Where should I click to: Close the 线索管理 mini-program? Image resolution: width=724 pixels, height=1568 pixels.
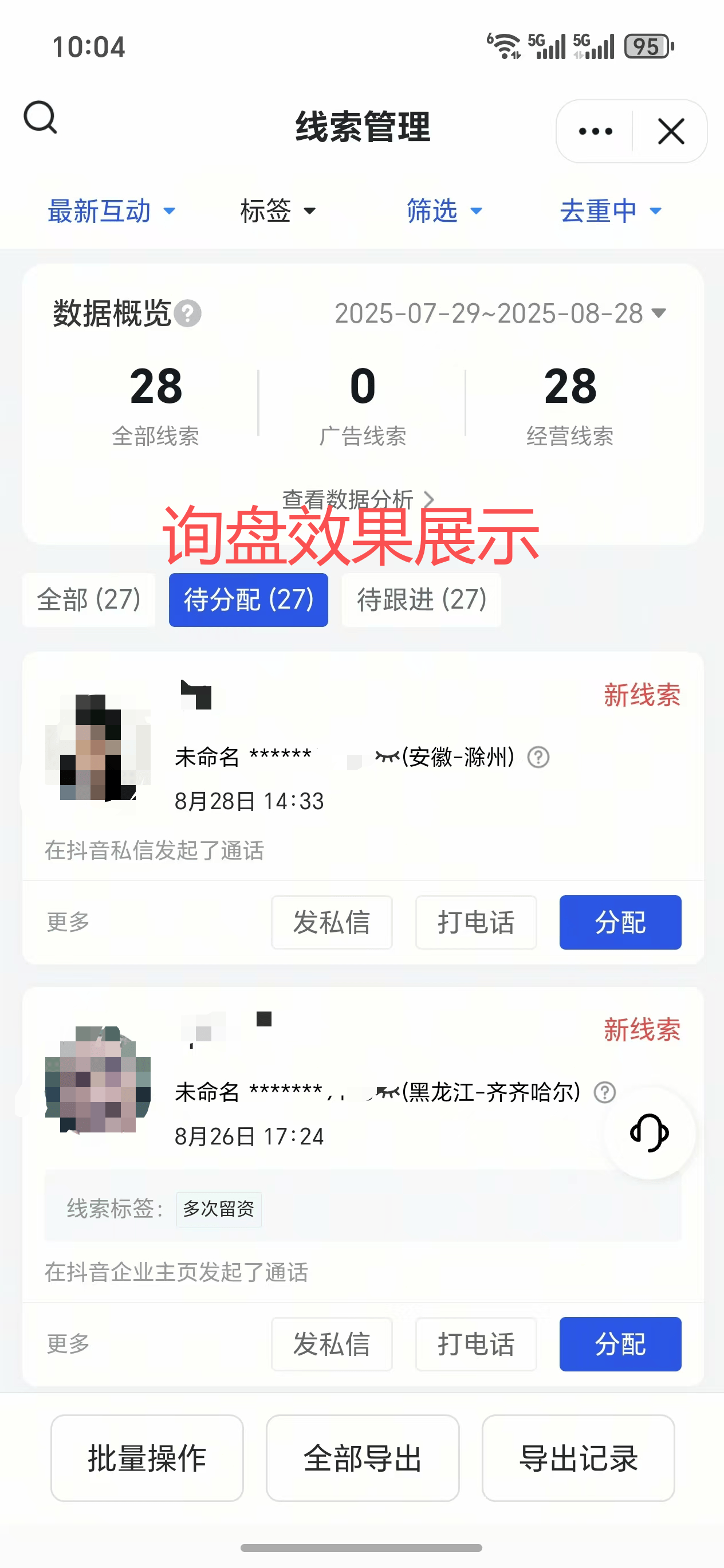tap(671, 131)
